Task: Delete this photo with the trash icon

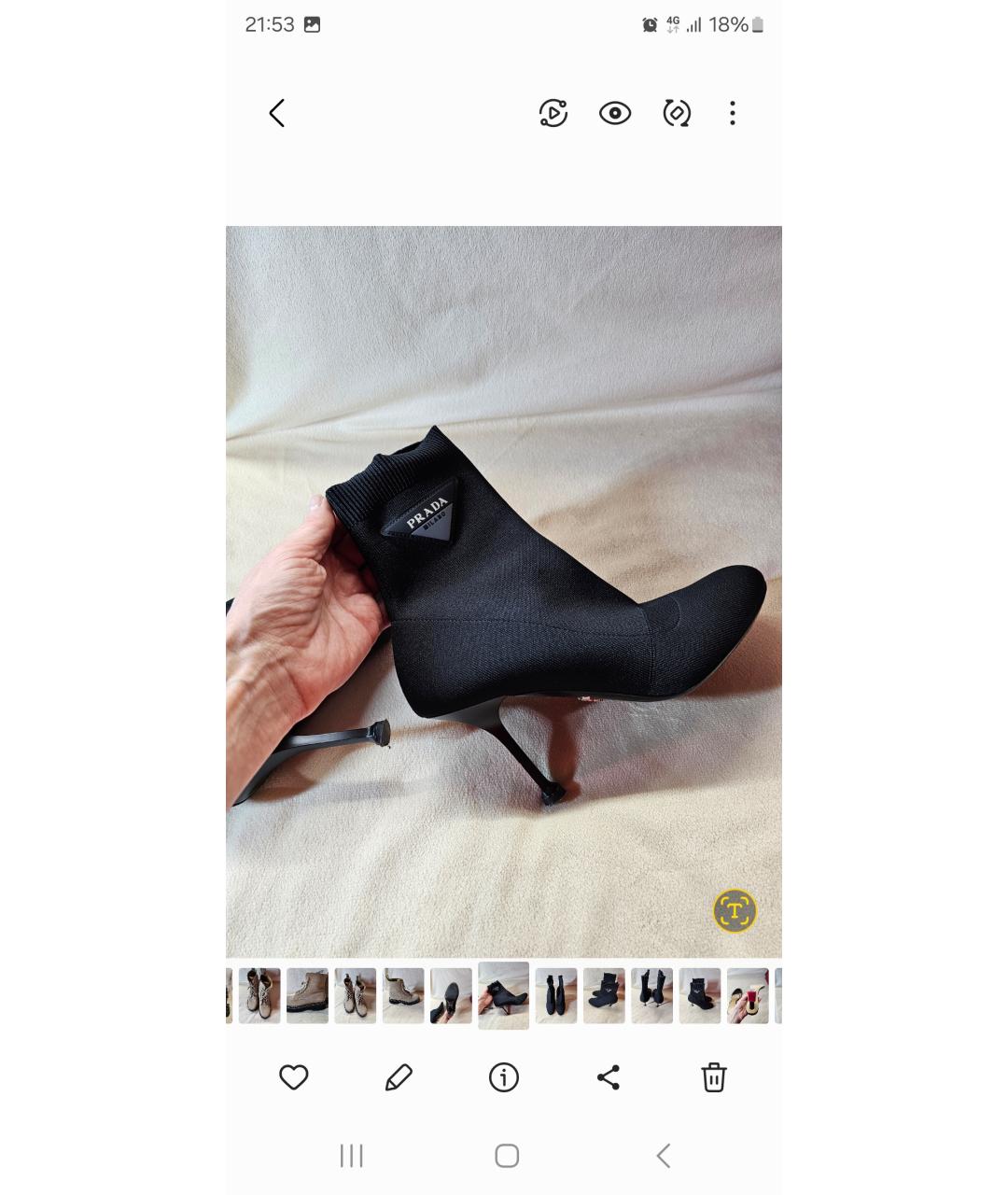Action: pos(714,1077)
